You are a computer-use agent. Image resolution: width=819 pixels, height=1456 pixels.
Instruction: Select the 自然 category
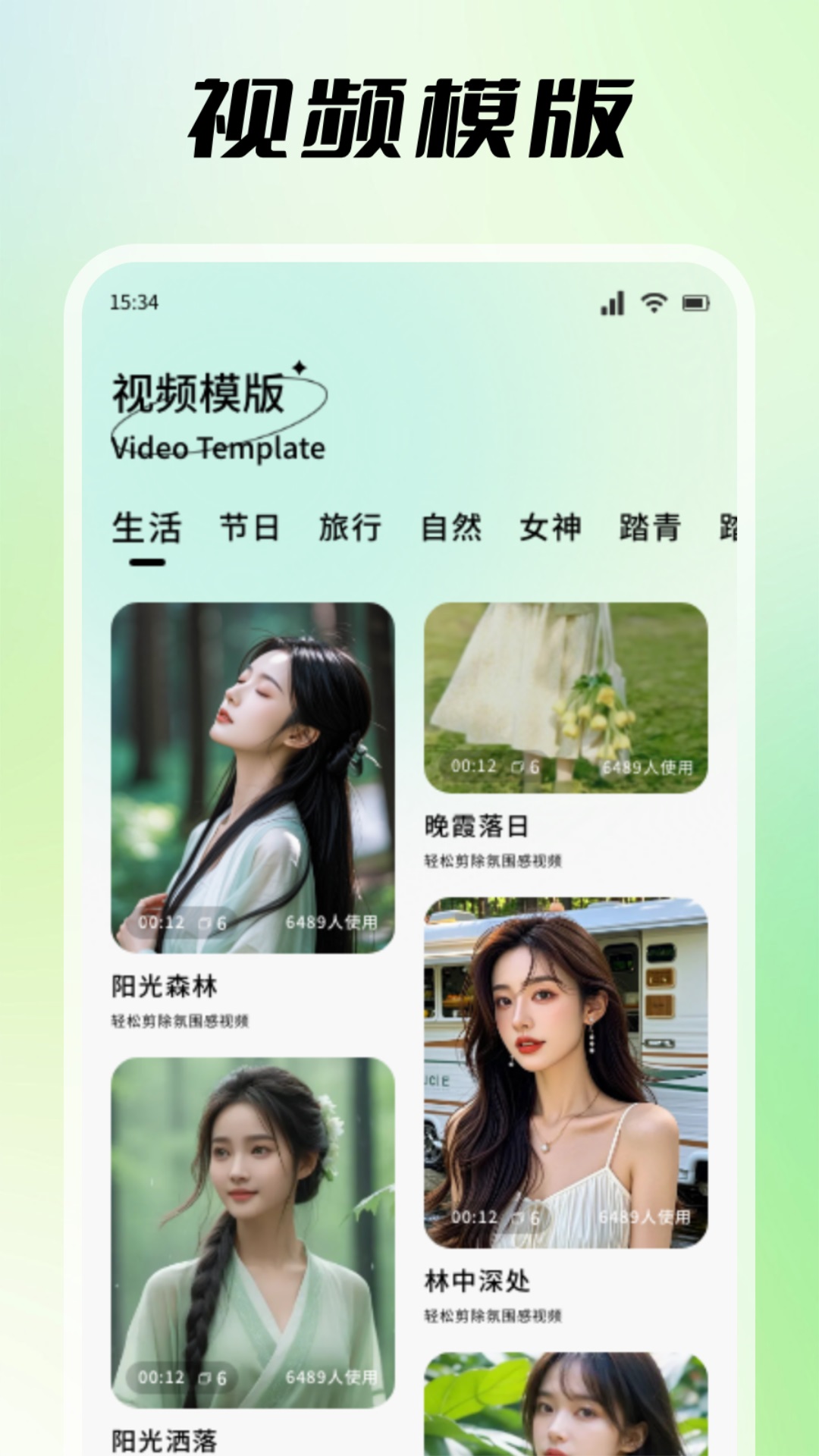453,529
